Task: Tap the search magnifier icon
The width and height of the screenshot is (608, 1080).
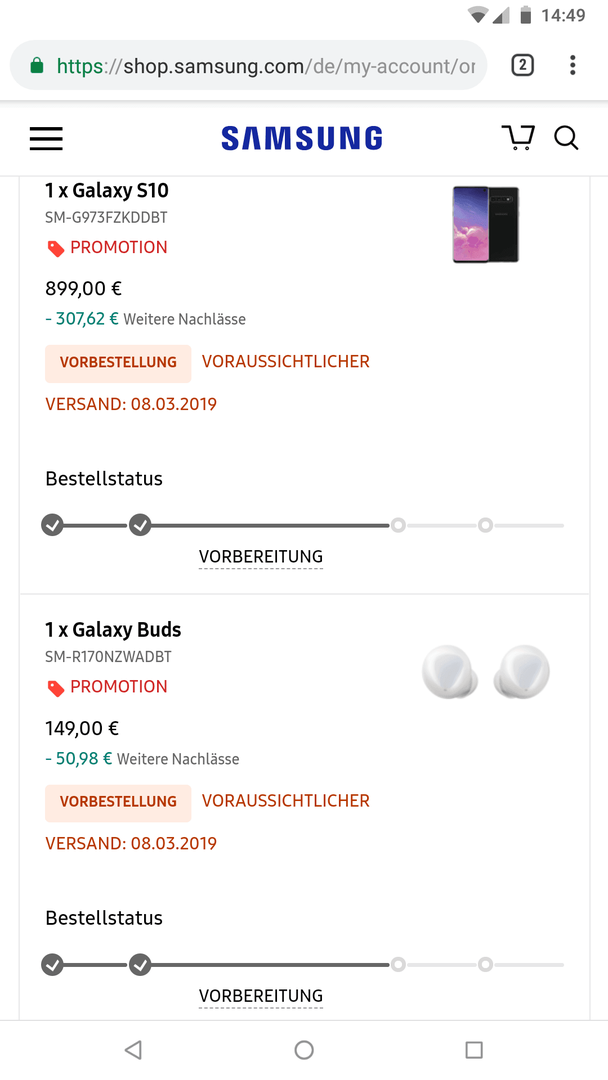Action: pyautogui.click(x=566, y=138)
